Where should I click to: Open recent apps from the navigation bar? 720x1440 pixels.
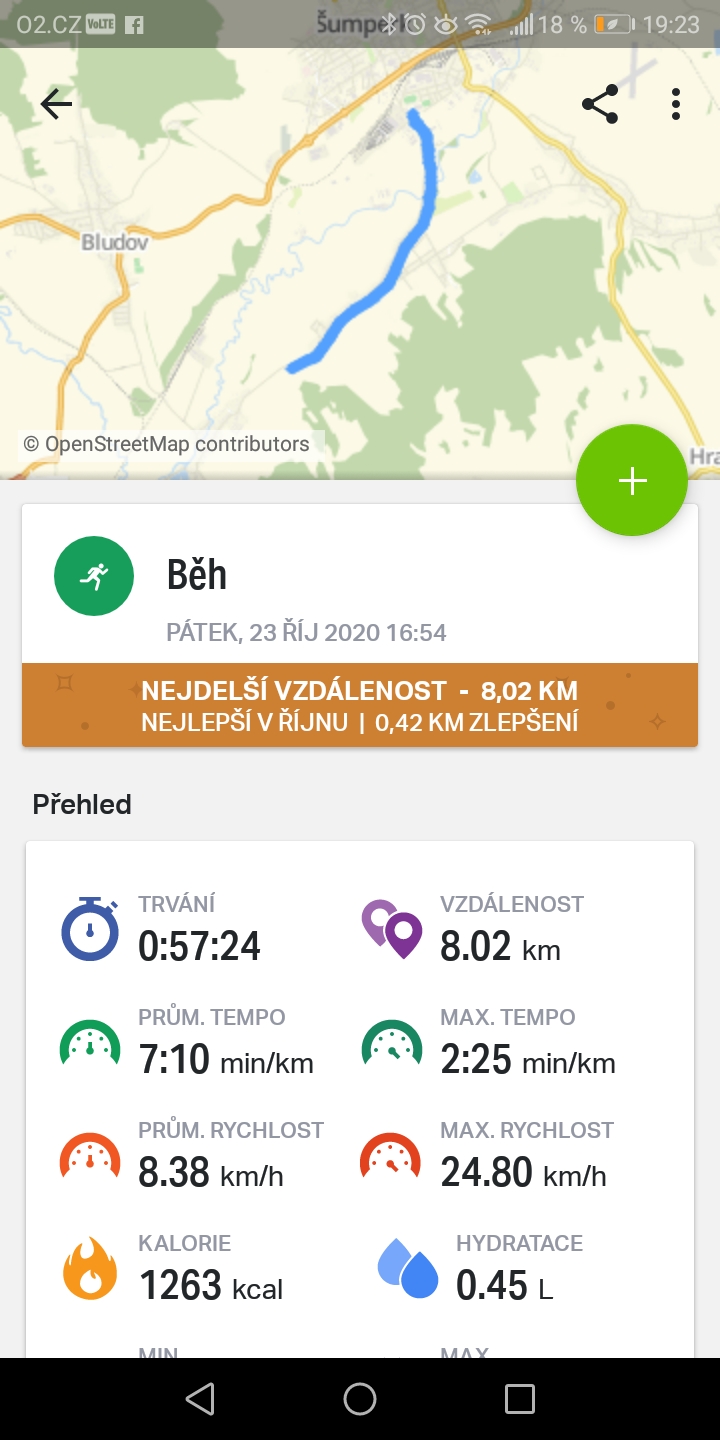pos(520,1399)
